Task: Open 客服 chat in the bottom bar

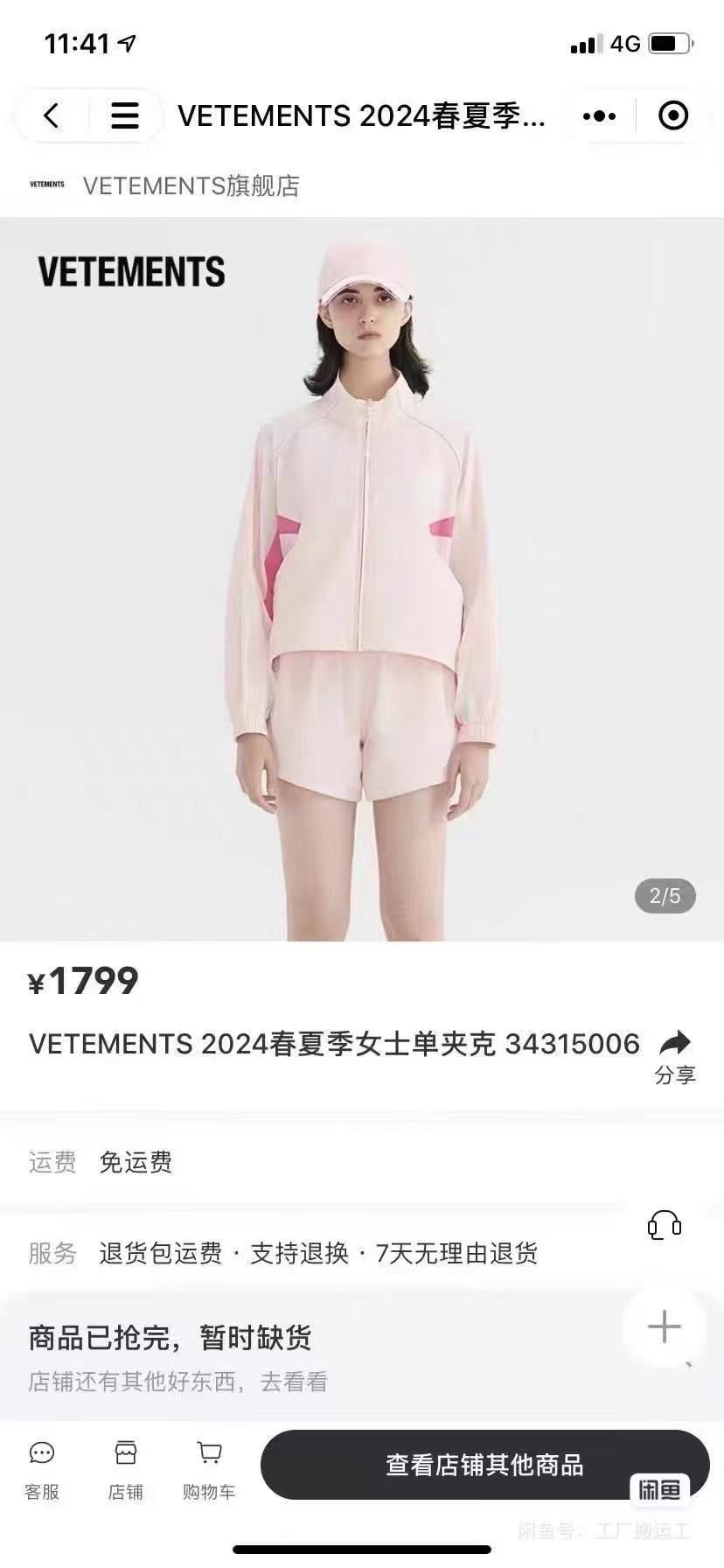Action: [x=42, y=1470]
